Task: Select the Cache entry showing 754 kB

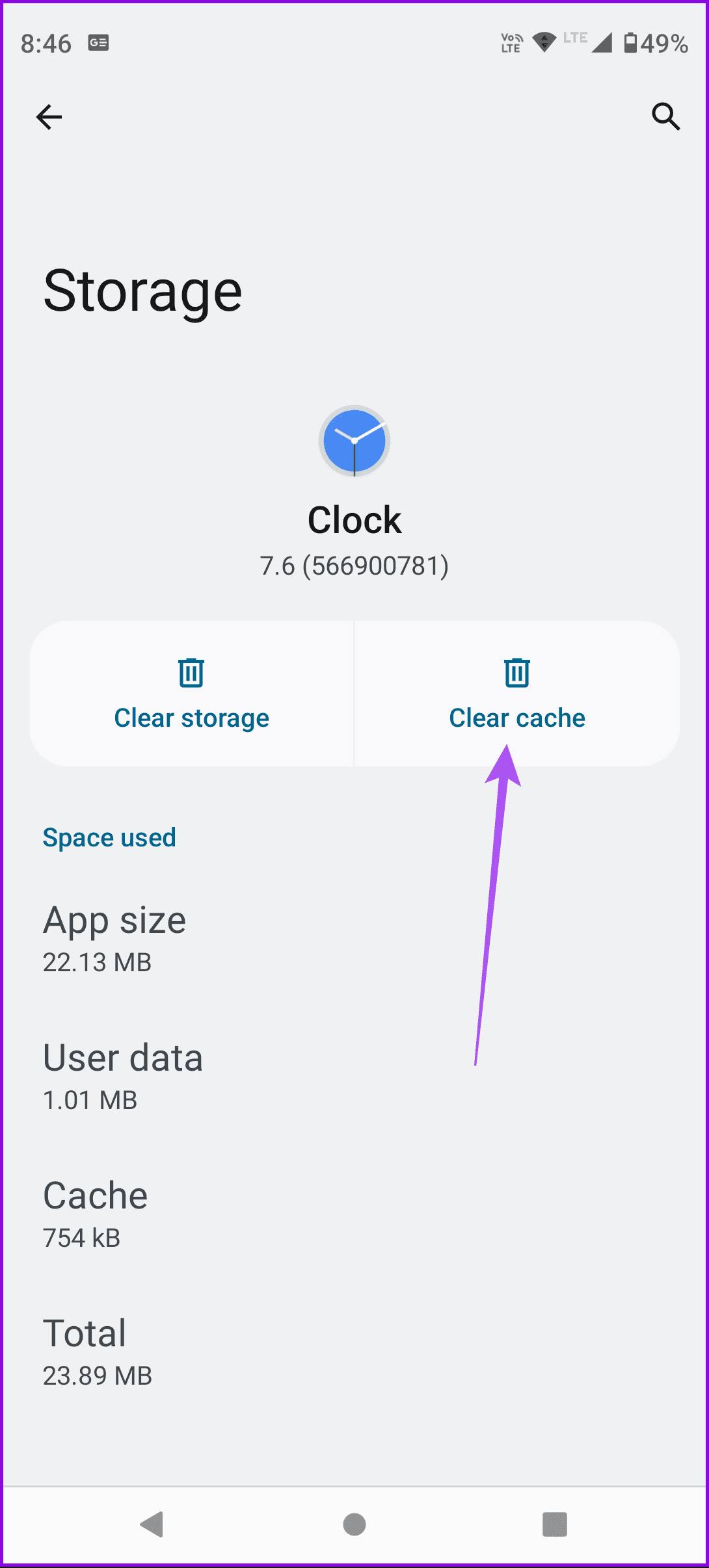Action: point(95,1212)
